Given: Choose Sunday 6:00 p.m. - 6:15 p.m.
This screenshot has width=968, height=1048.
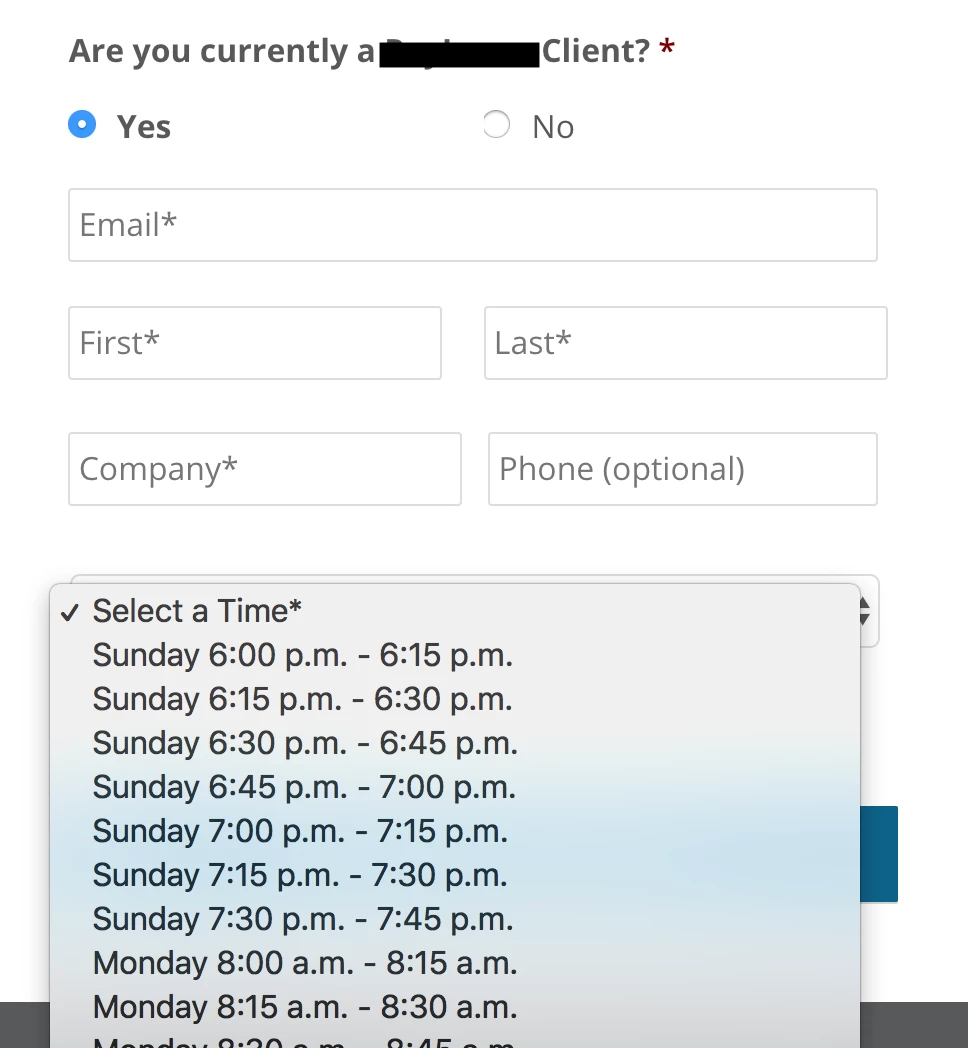Looking at the screenshot, I should 302,655.
